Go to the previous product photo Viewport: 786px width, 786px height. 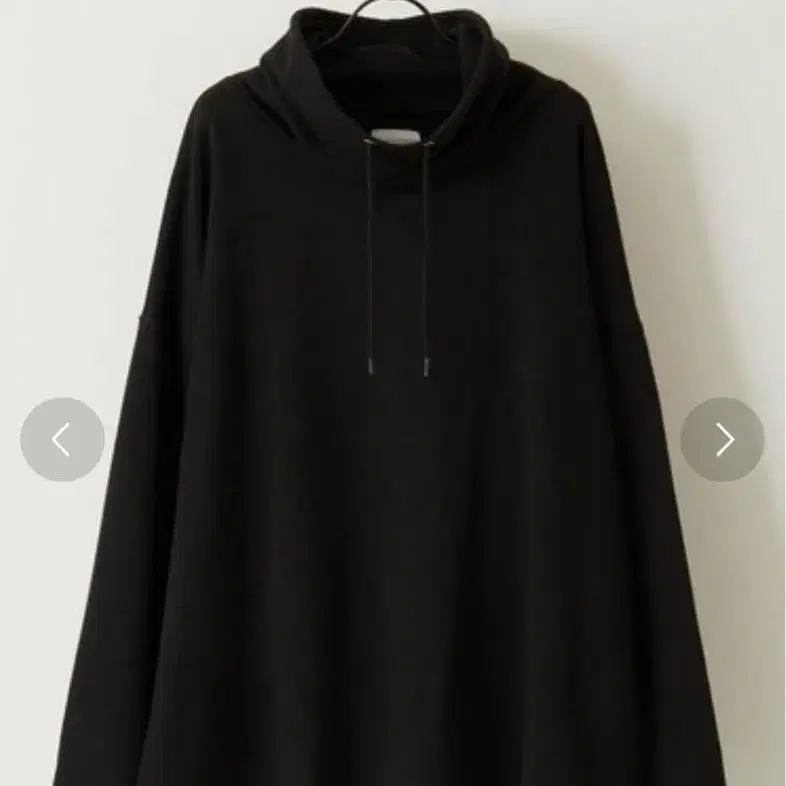point(62,439)
